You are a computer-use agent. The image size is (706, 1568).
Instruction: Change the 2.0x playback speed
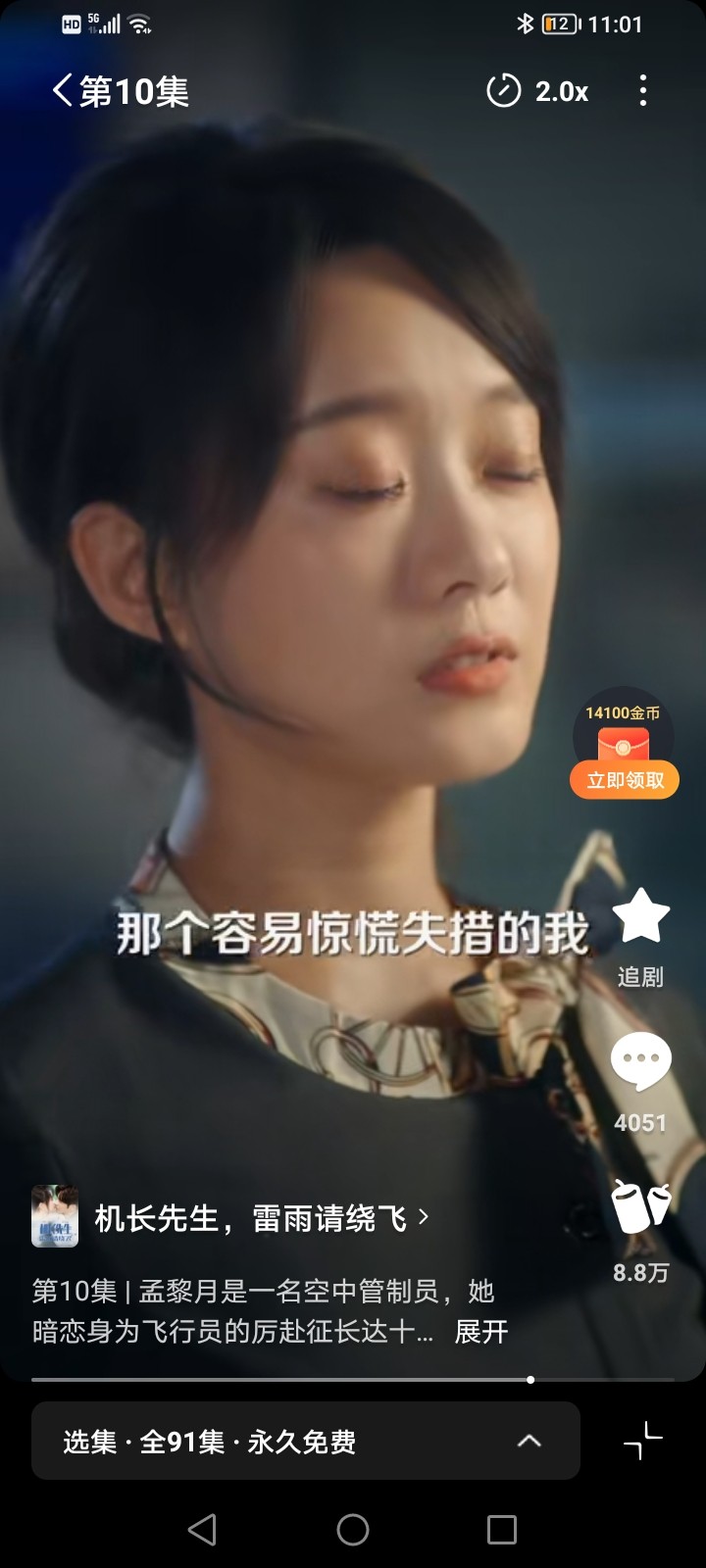click(537, 91)
